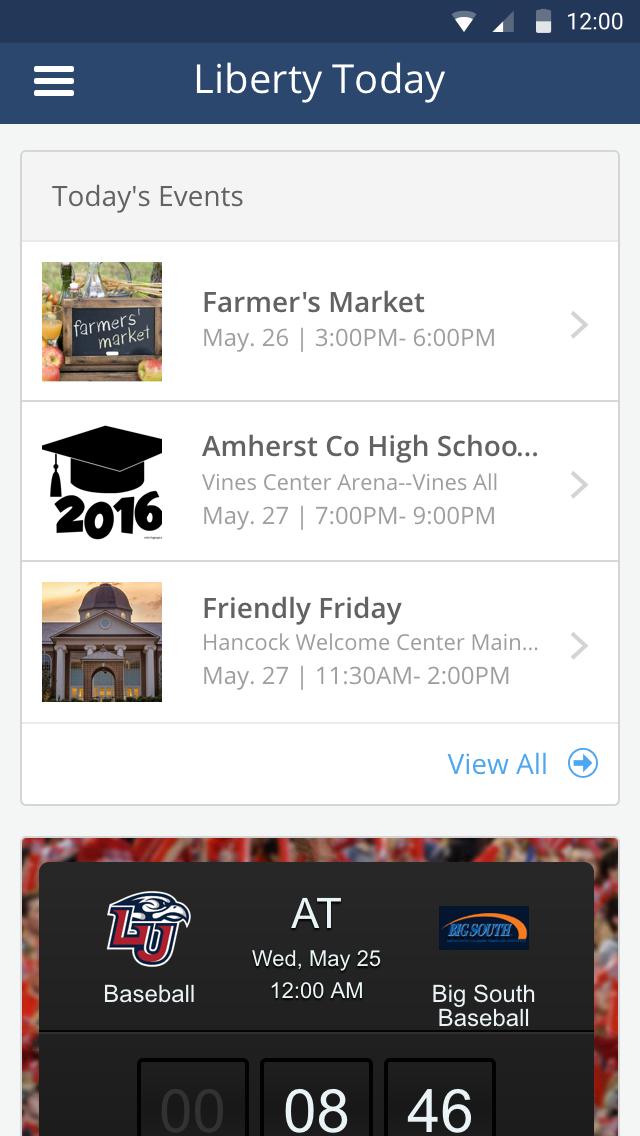
Task: Open the hamburger navigation menu
Action: pos(54,81)
